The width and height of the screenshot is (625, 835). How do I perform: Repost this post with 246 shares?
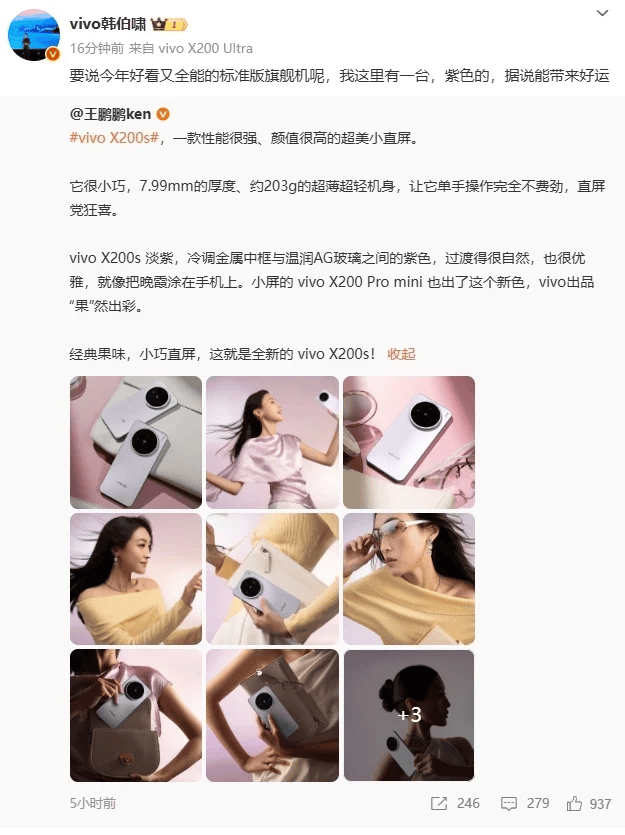455,803
